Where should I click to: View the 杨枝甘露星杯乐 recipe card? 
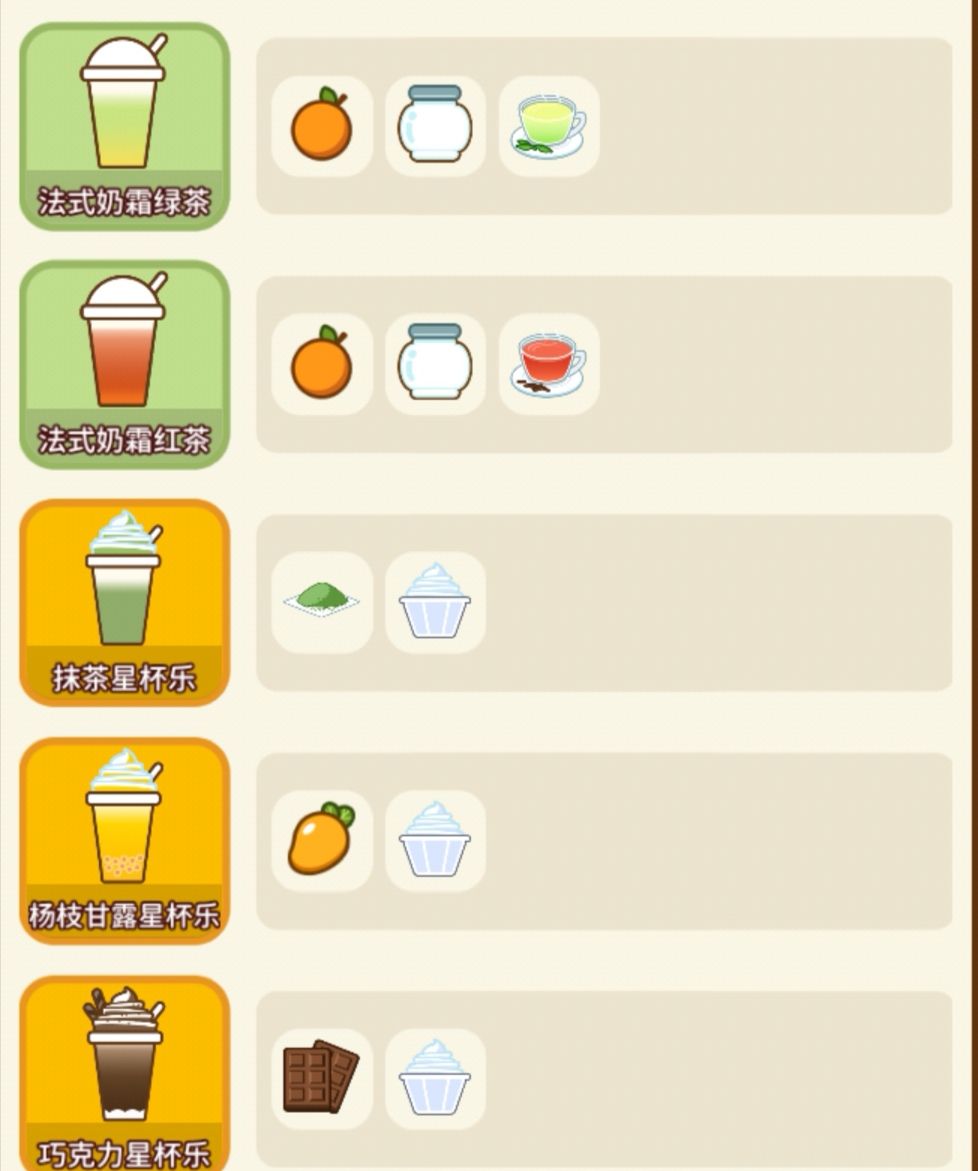(x=124, y=841)
